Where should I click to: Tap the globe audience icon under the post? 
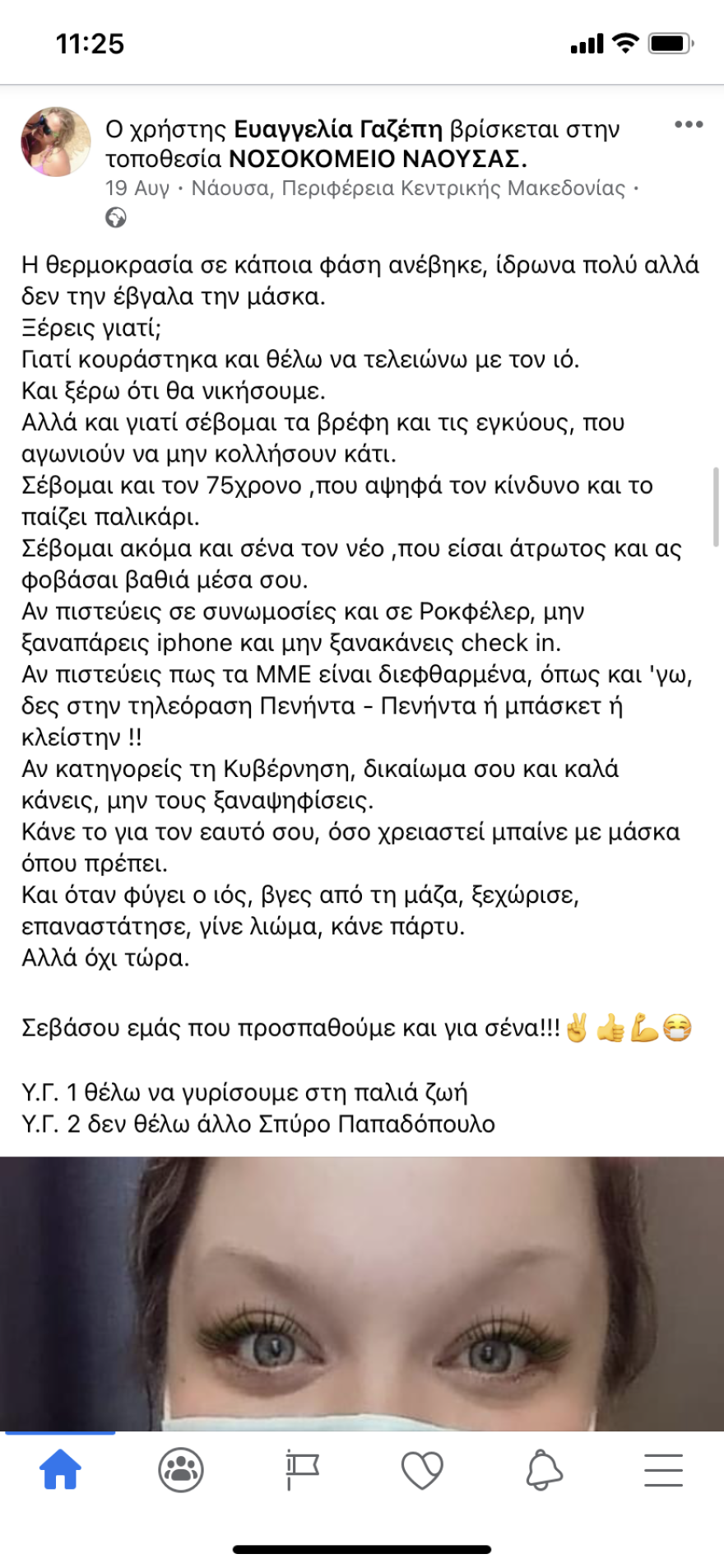pos(117,218)
